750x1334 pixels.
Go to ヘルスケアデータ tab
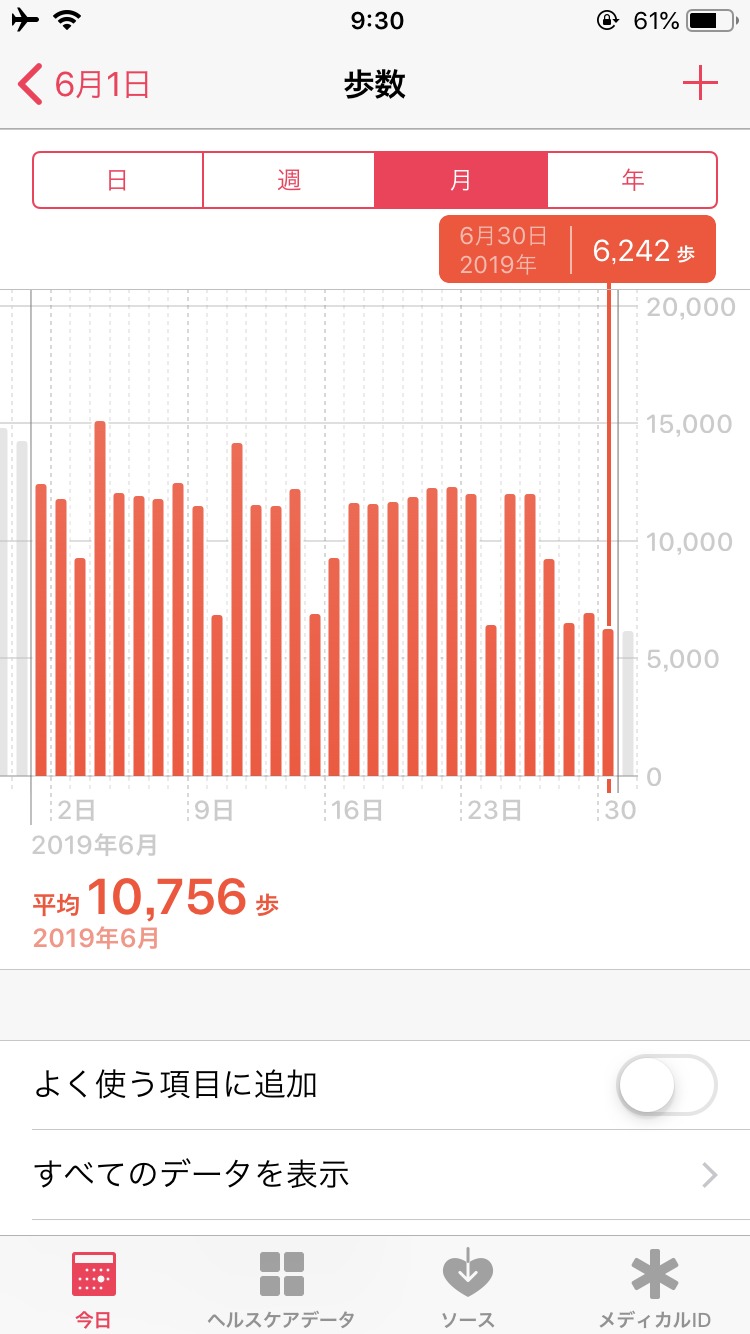[281, 1287]
